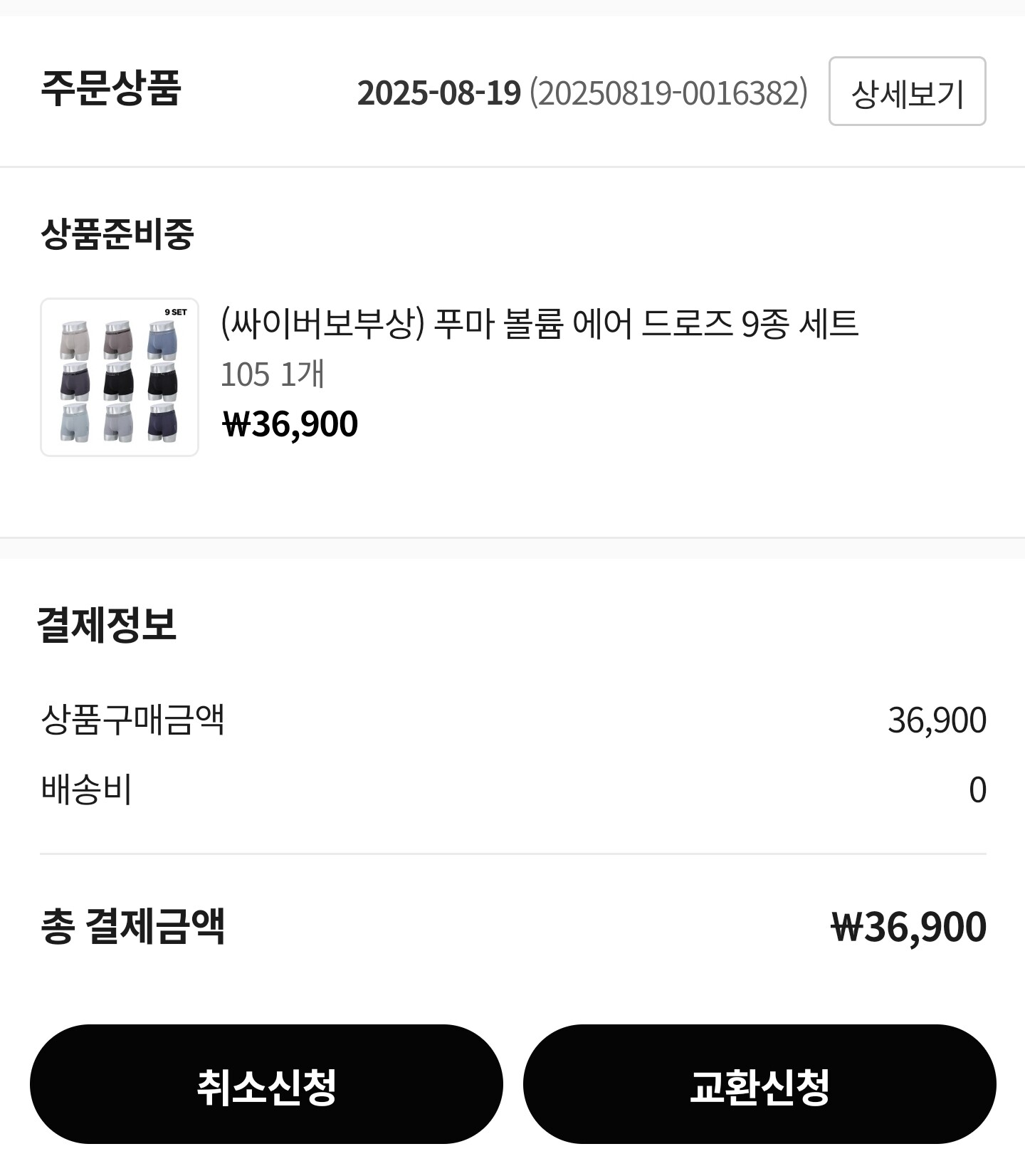
Task: Open the 푸마 드로즈 9종 세트 product thumbnail
Action: point(120,377)
